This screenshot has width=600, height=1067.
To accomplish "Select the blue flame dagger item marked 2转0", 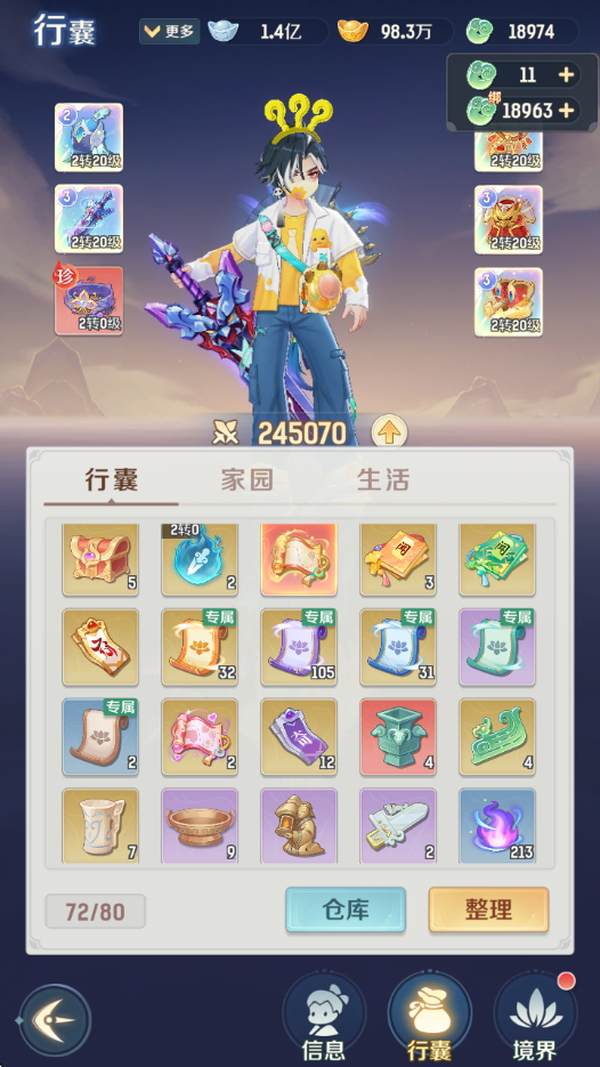I will pyautogui.click(x=200, y=558).
